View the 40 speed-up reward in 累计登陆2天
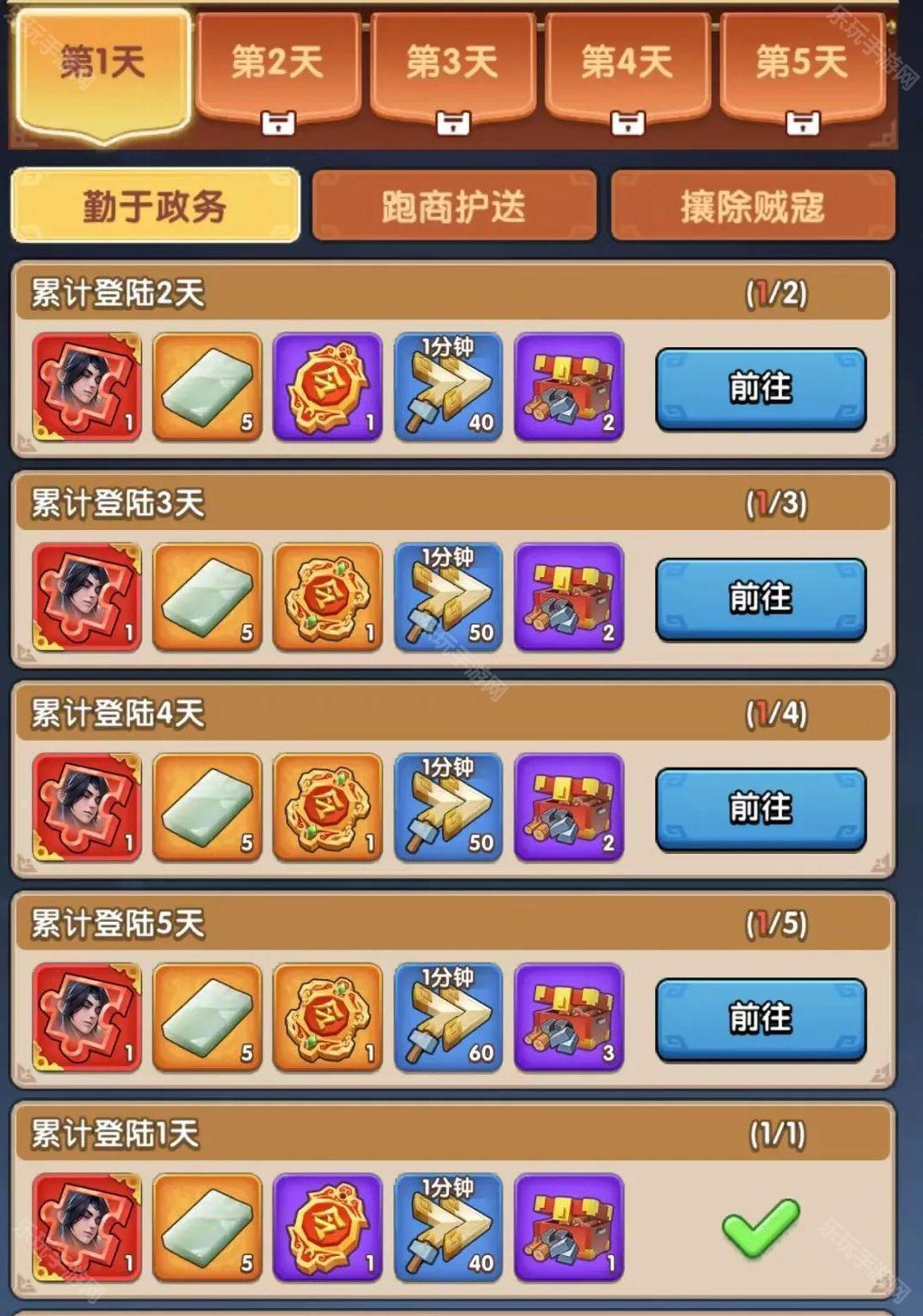 coord(448,386)
